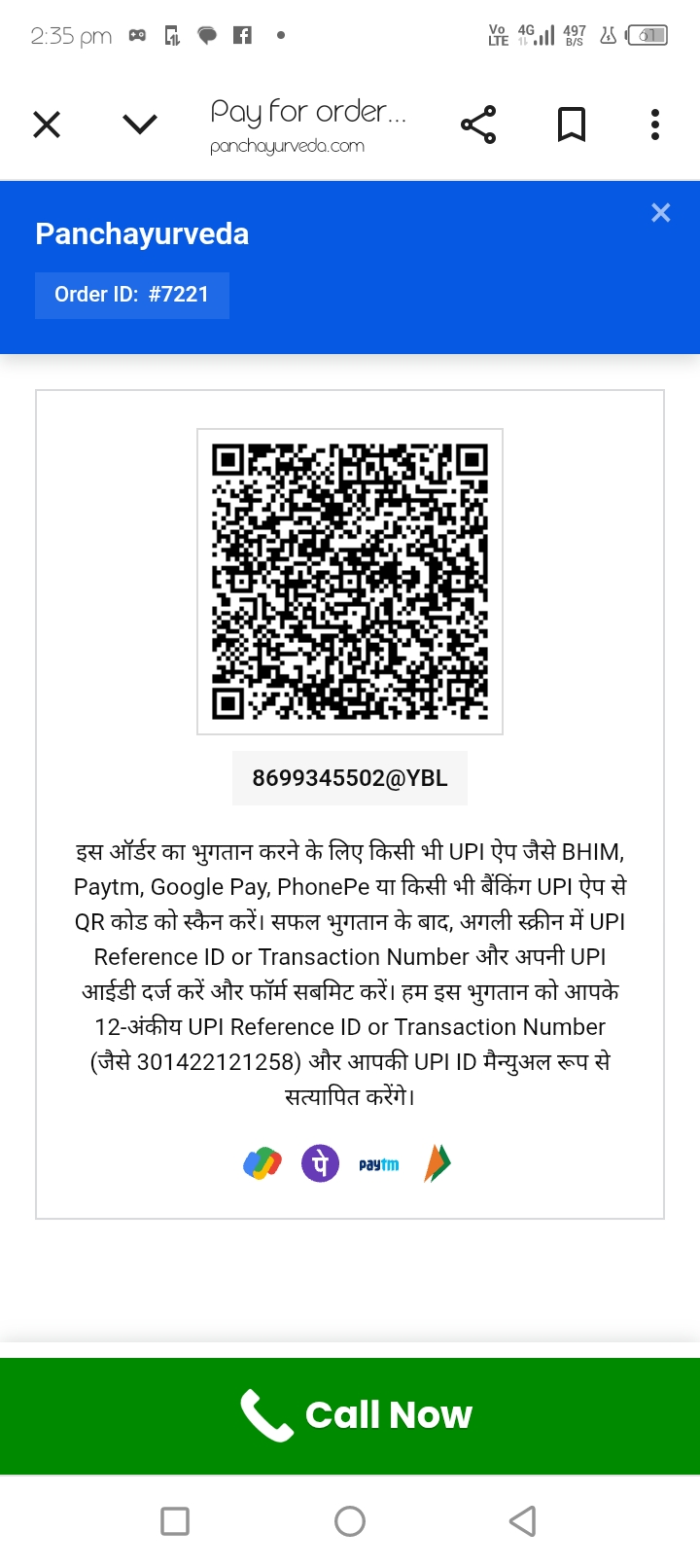Image resolution: width=700 pixels, height=1568 pixels.
Task: Close the browser tab with the X
Action: [x=47, y=125]
